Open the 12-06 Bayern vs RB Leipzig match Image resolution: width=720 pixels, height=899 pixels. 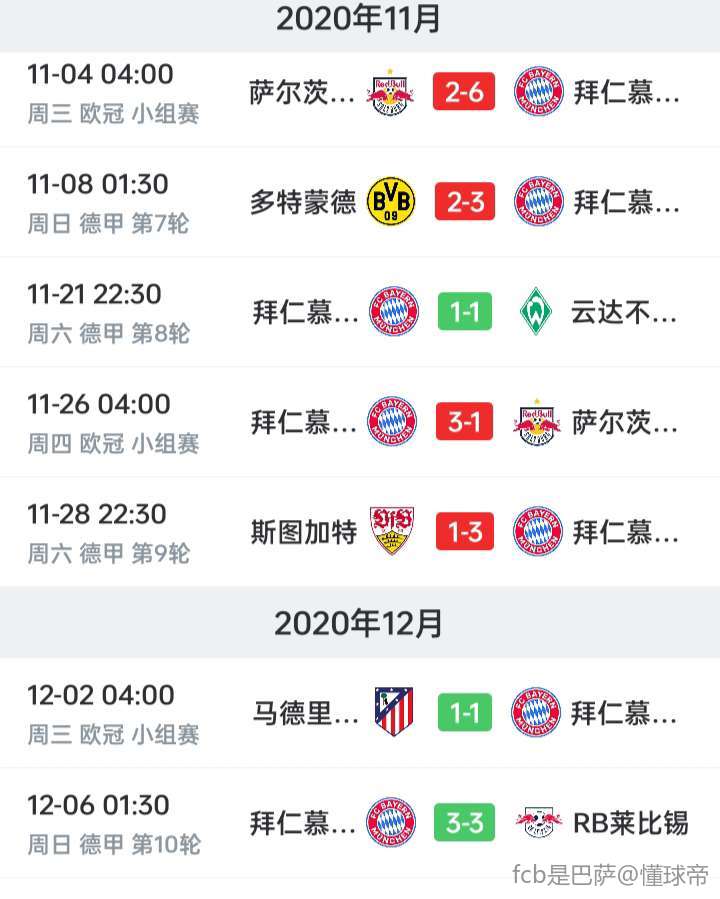(x=360, y=824)
